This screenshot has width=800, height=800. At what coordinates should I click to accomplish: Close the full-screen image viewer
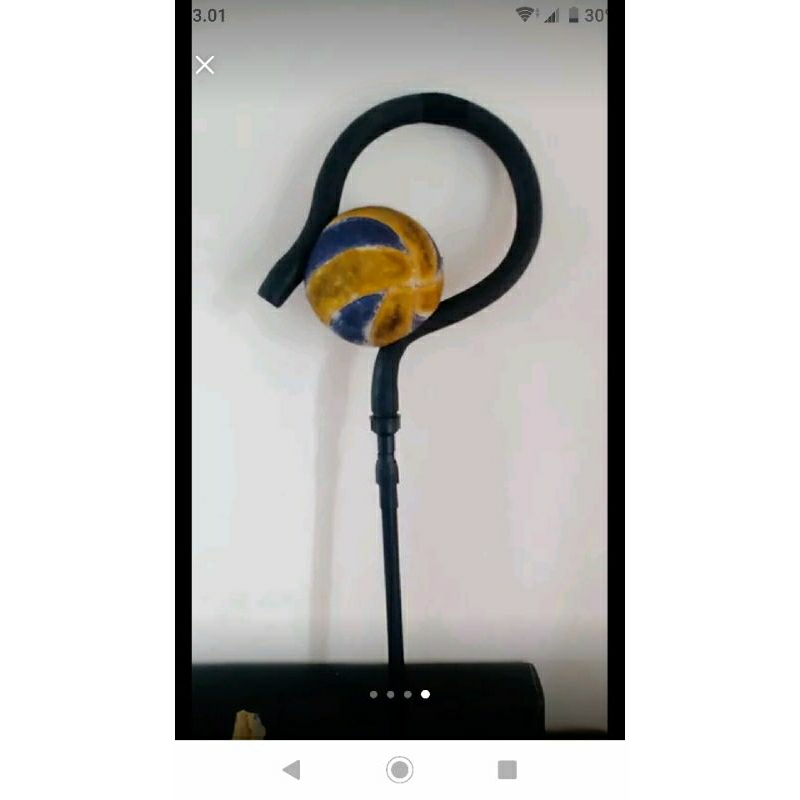click(x=205, y=66)
